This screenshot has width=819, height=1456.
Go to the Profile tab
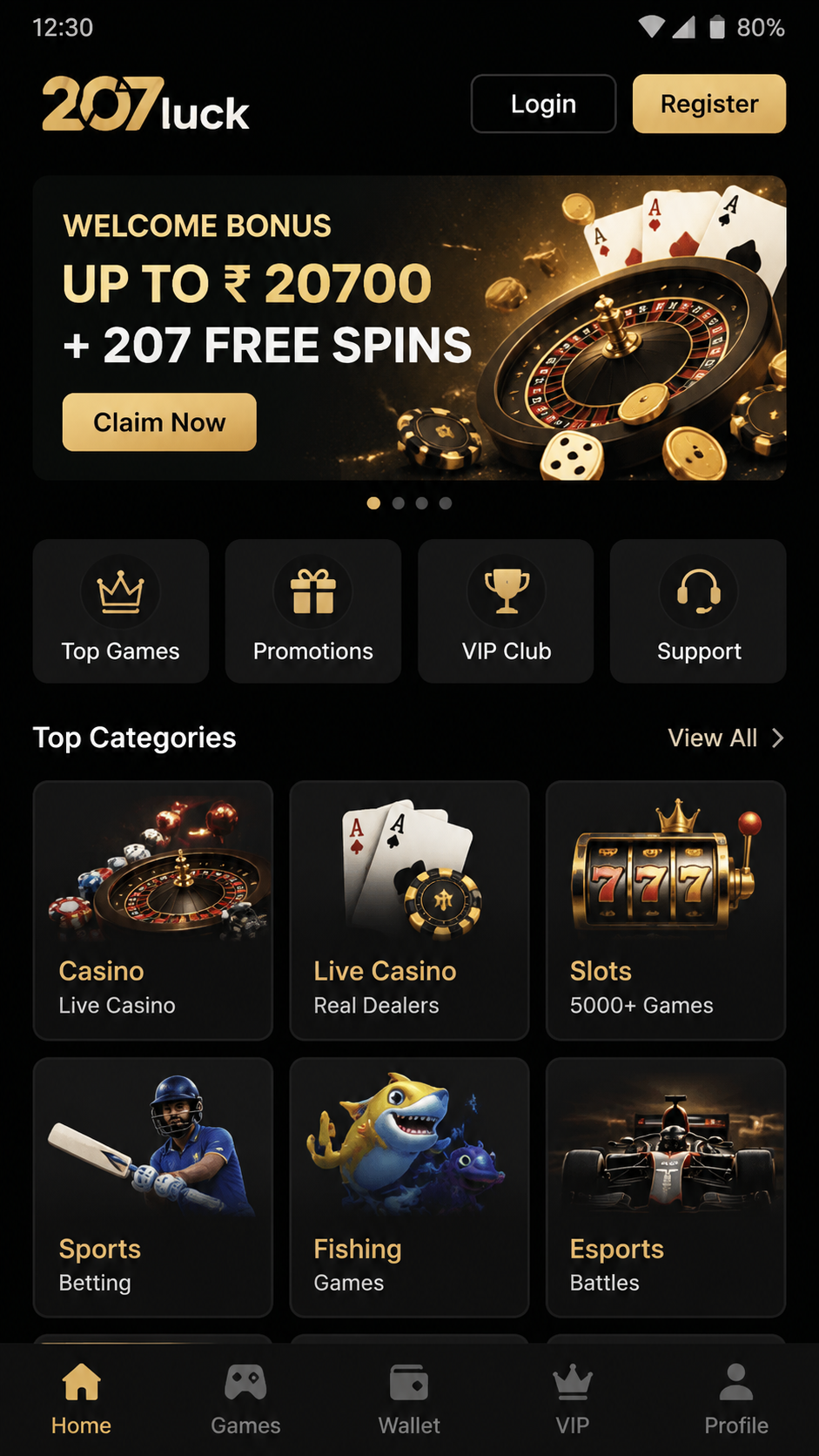tap(736, 1399)
